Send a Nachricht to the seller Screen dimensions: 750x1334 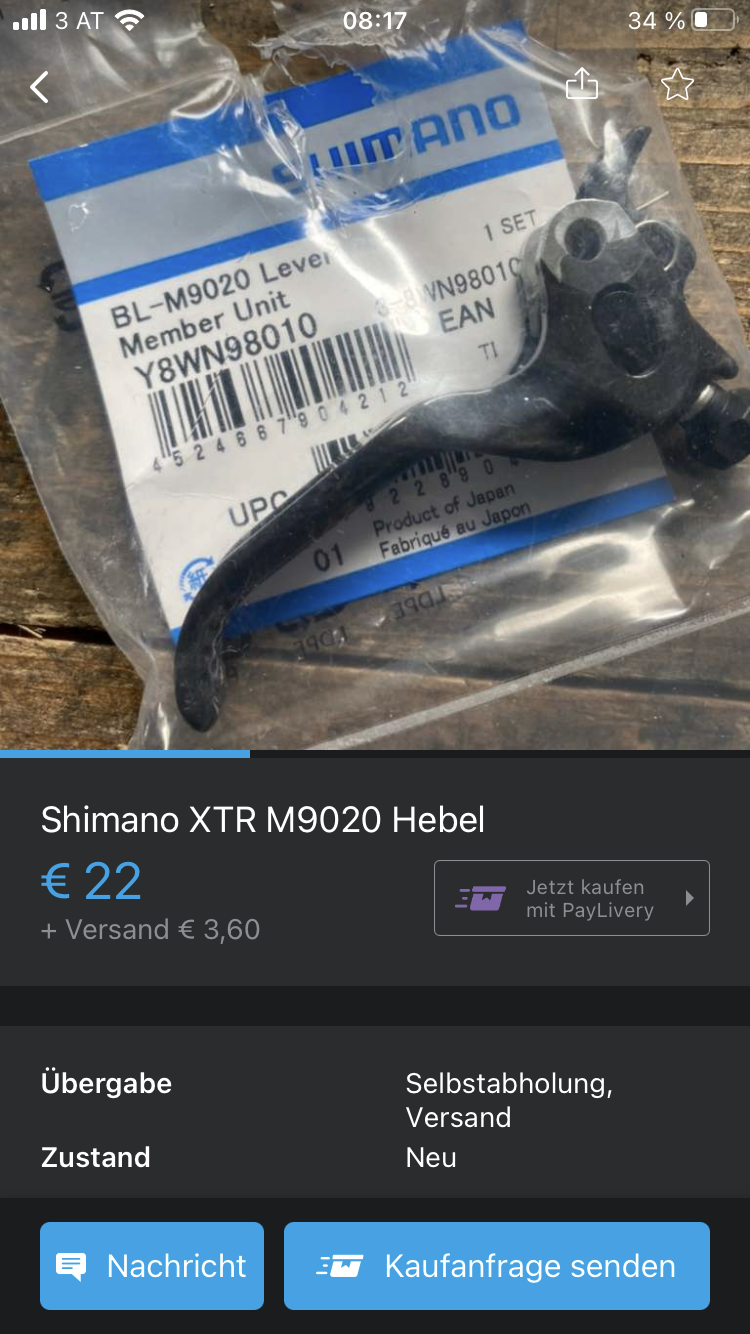coord(152,1265)
